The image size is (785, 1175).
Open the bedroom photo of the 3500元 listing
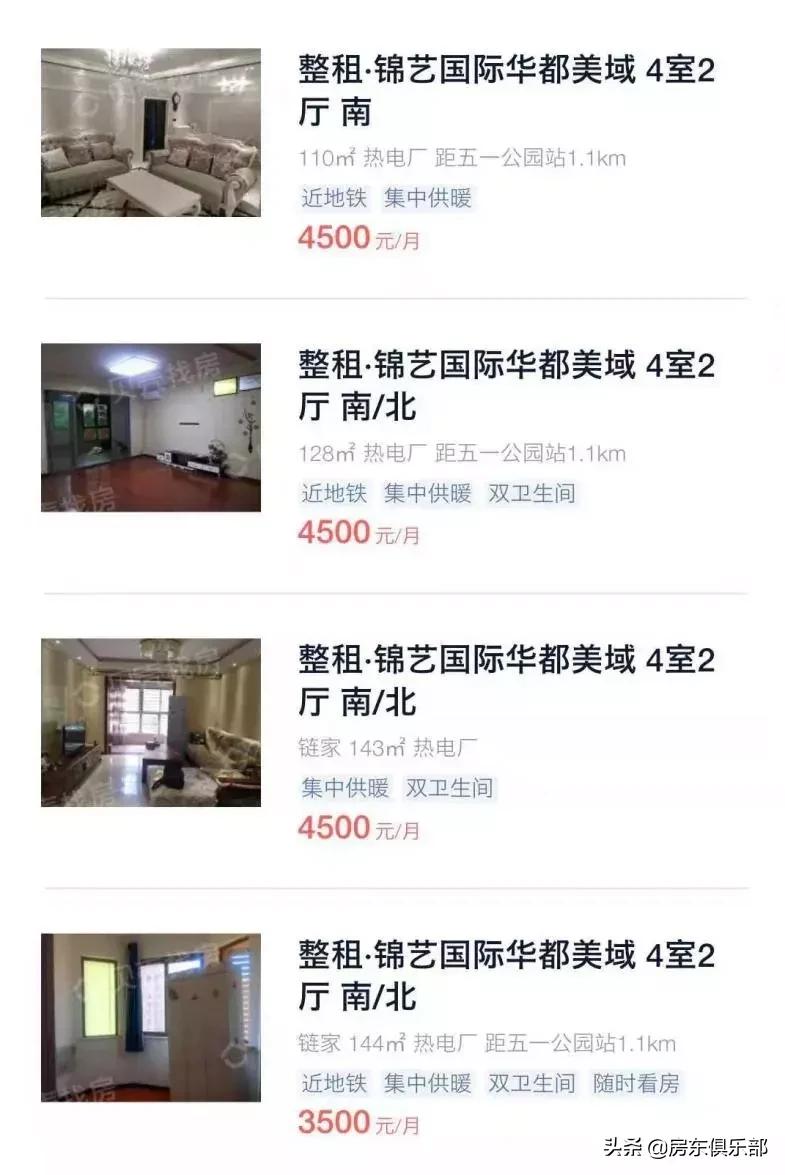click(x=150, y=1020)
